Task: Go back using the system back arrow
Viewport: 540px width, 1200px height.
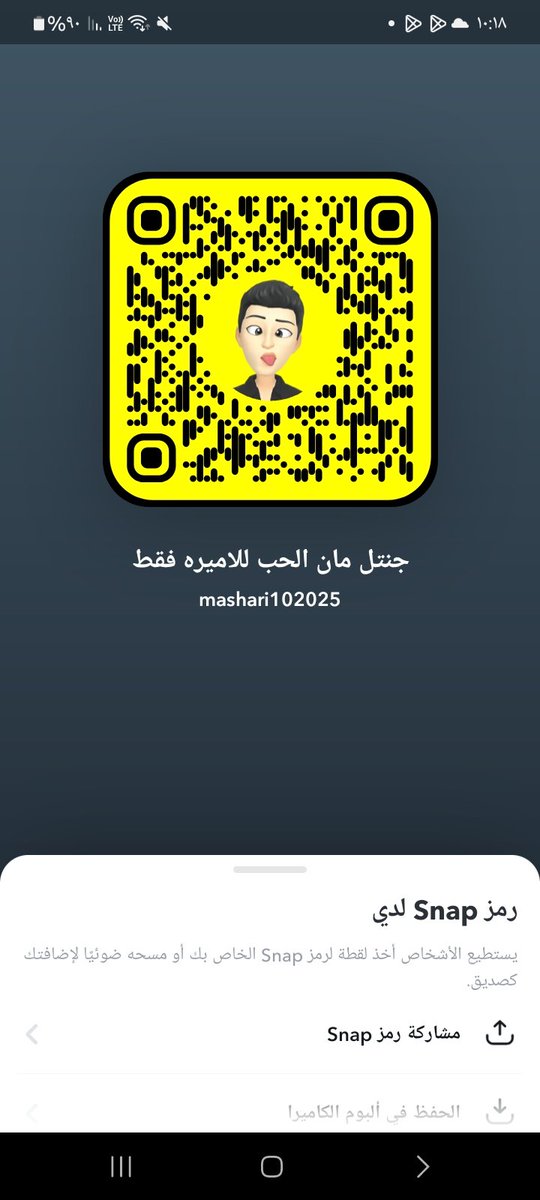Action: click(x=422, y=1166)
